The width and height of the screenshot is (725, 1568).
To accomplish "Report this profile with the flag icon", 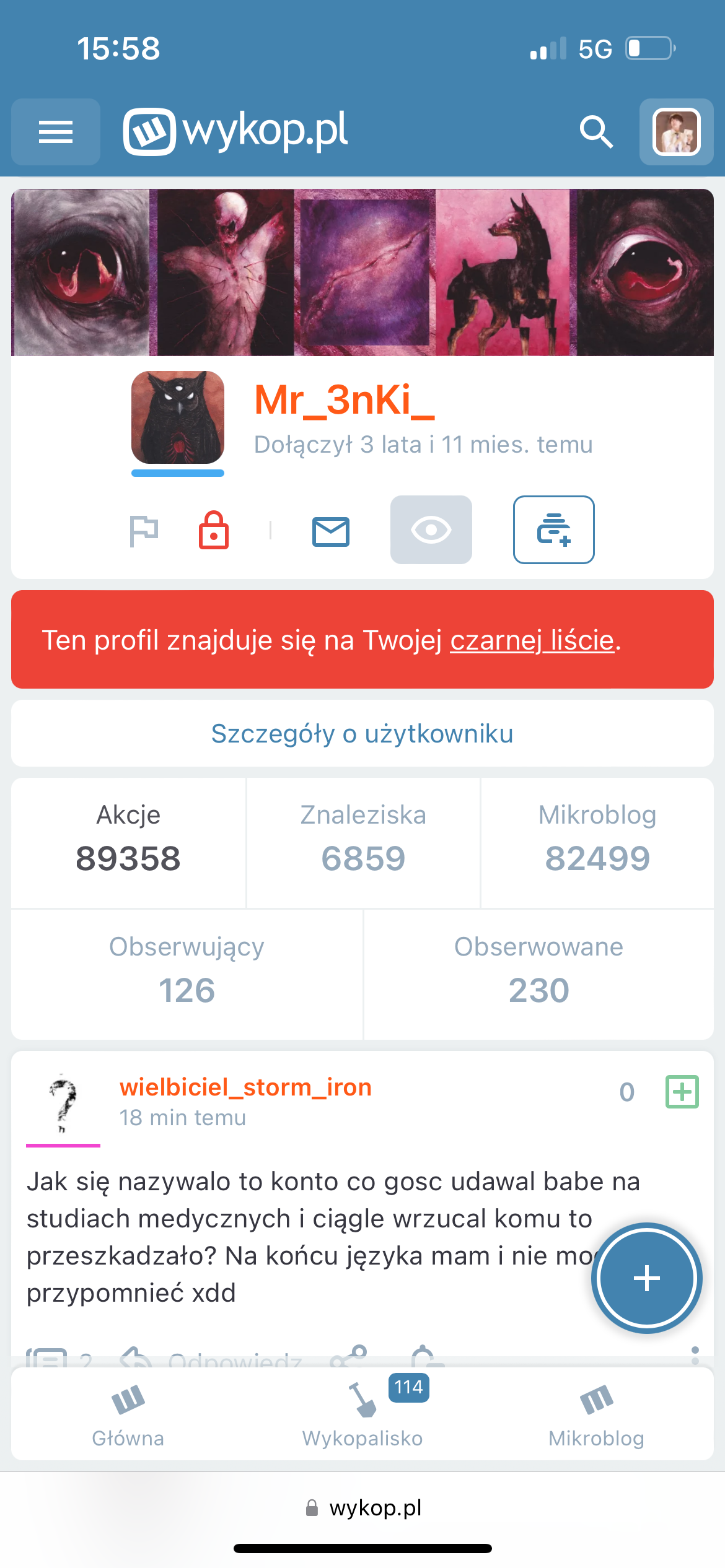I will (x=144, y=531).
